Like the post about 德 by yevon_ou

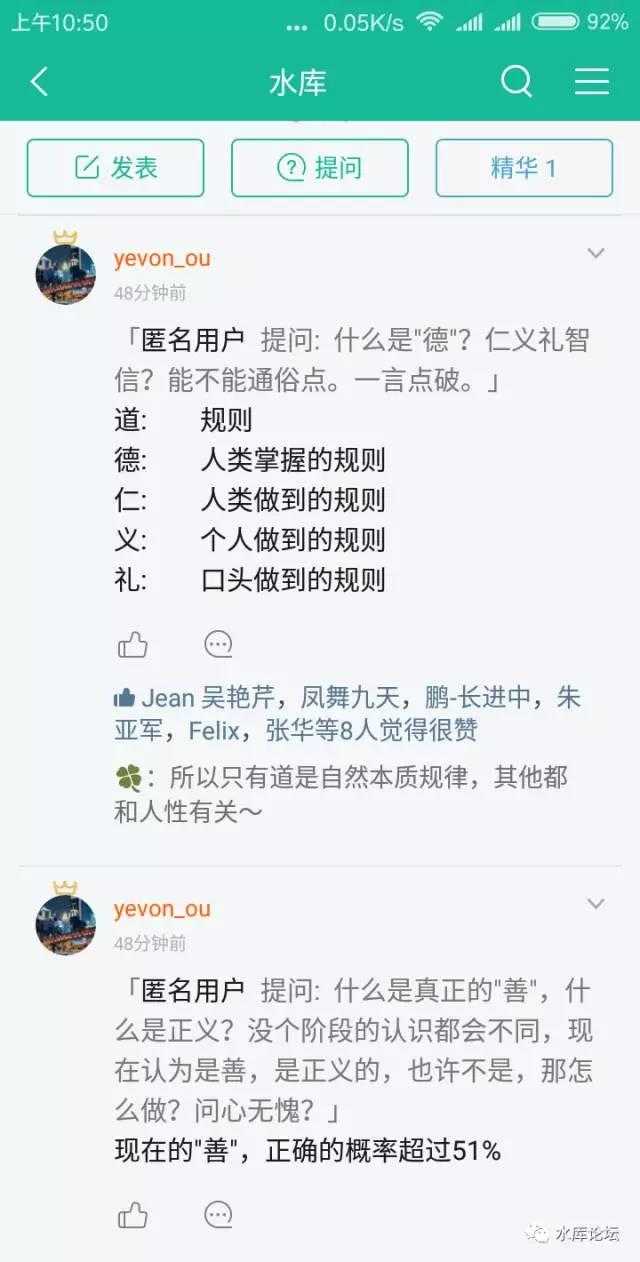(x=133, y=645)
